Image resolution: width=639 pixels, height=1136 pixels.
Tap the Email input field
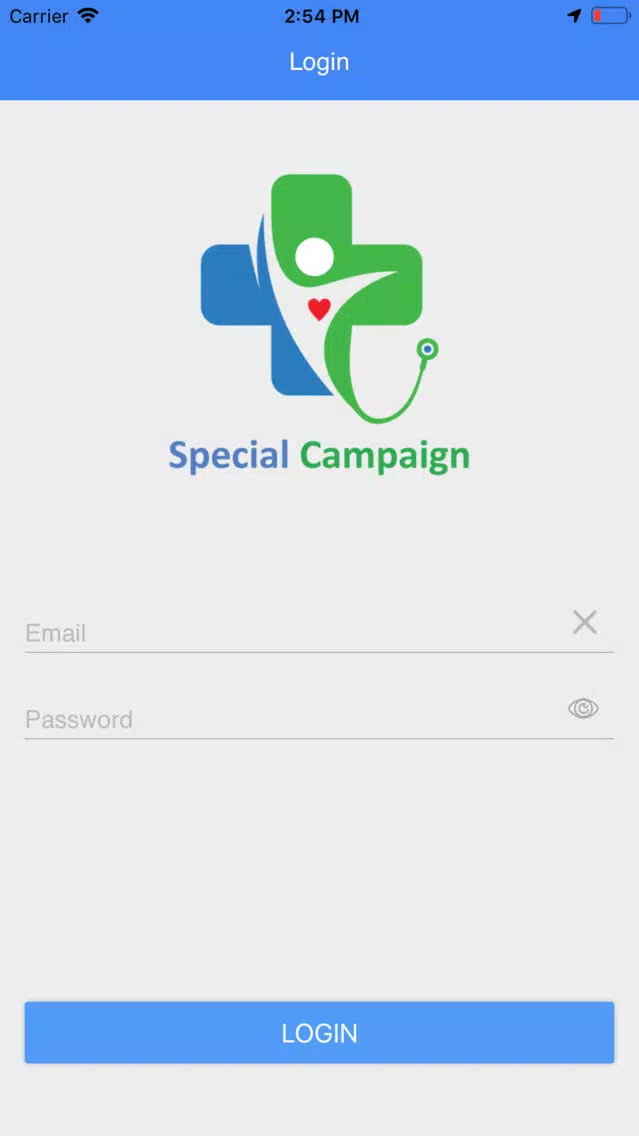point(290,632)
